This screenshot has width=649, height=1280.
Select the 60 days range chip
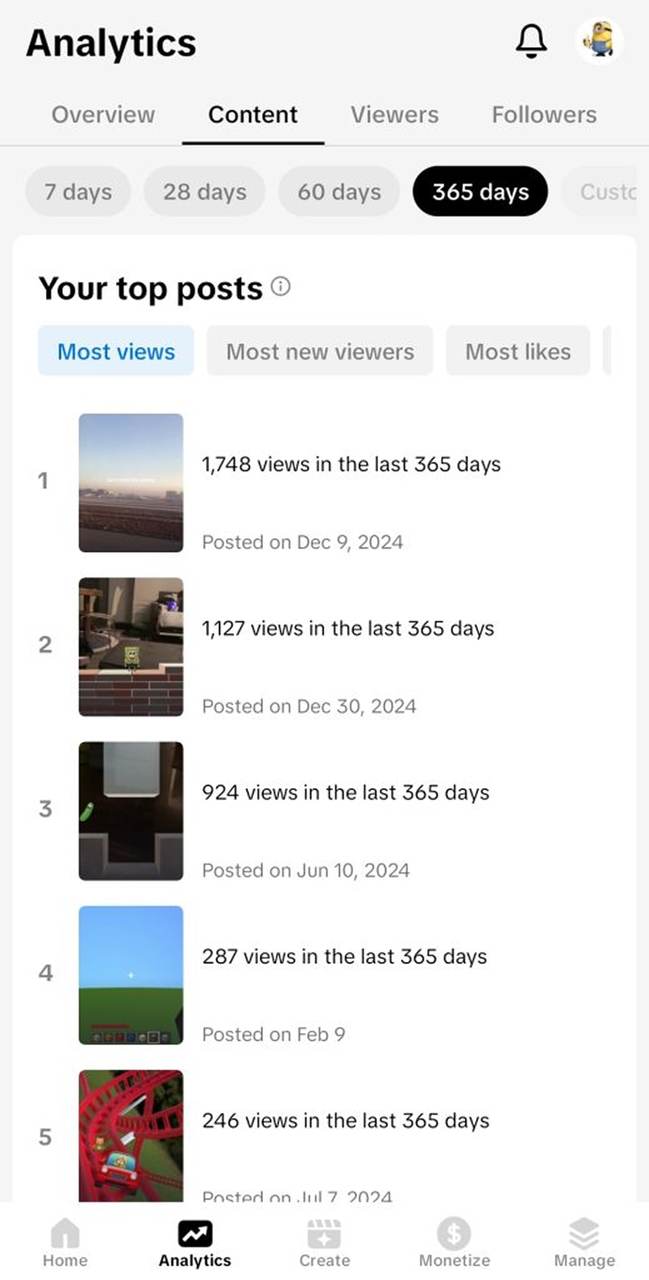tap(339, 191)
